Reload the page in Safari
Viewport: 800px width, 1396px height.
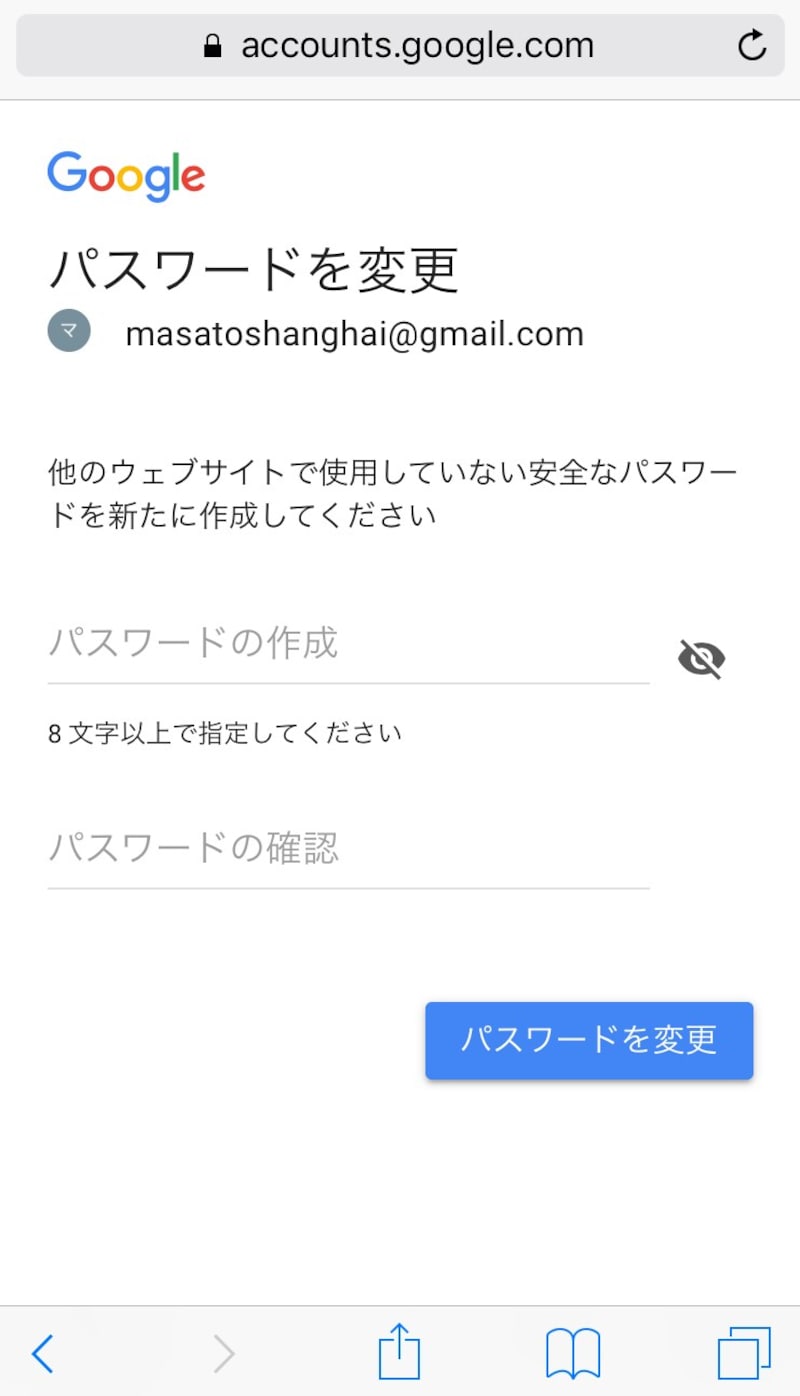click(752, 46)
